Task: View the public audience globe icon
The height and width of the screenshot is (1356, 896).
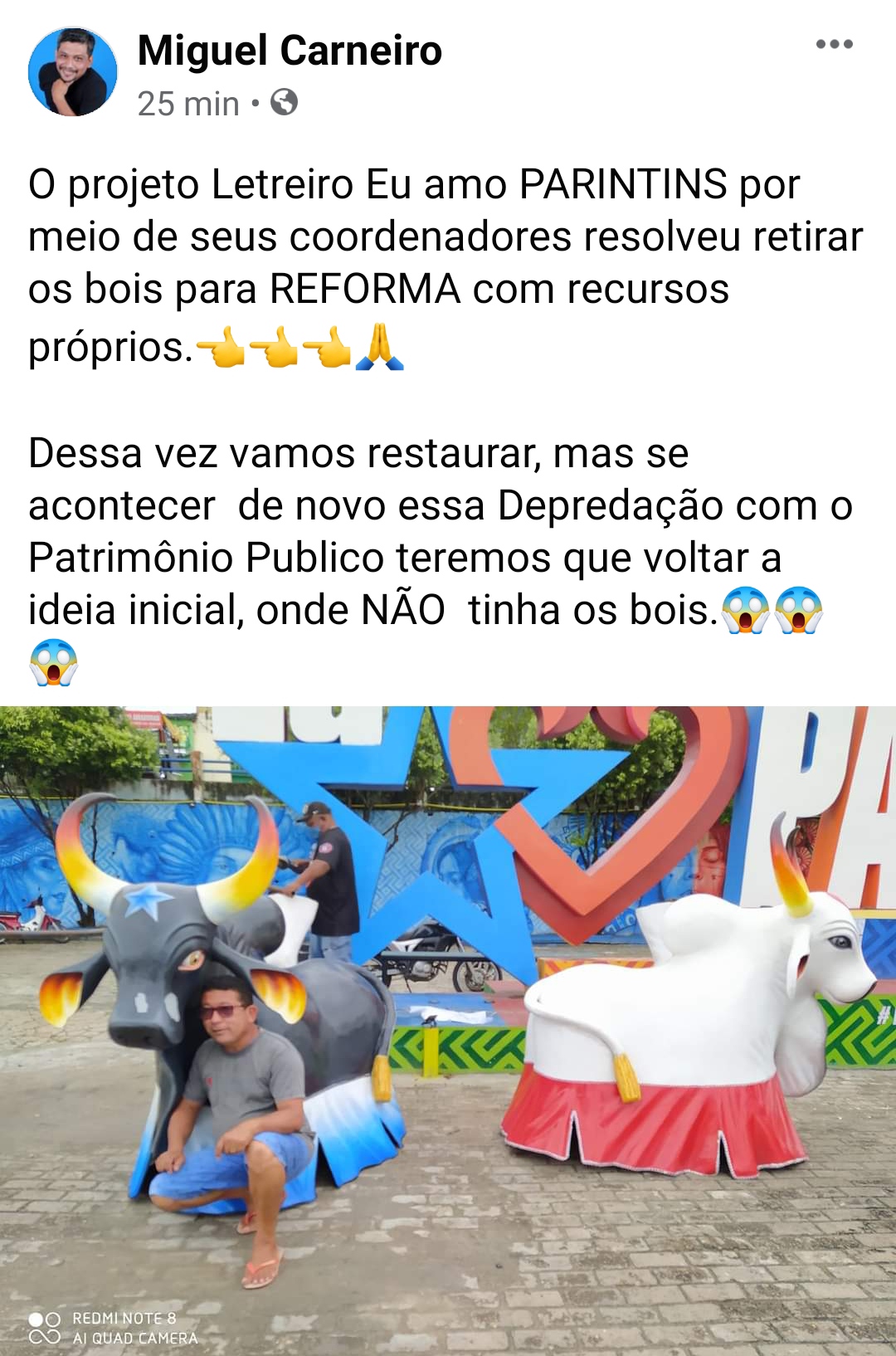Action: pos(284,103)
